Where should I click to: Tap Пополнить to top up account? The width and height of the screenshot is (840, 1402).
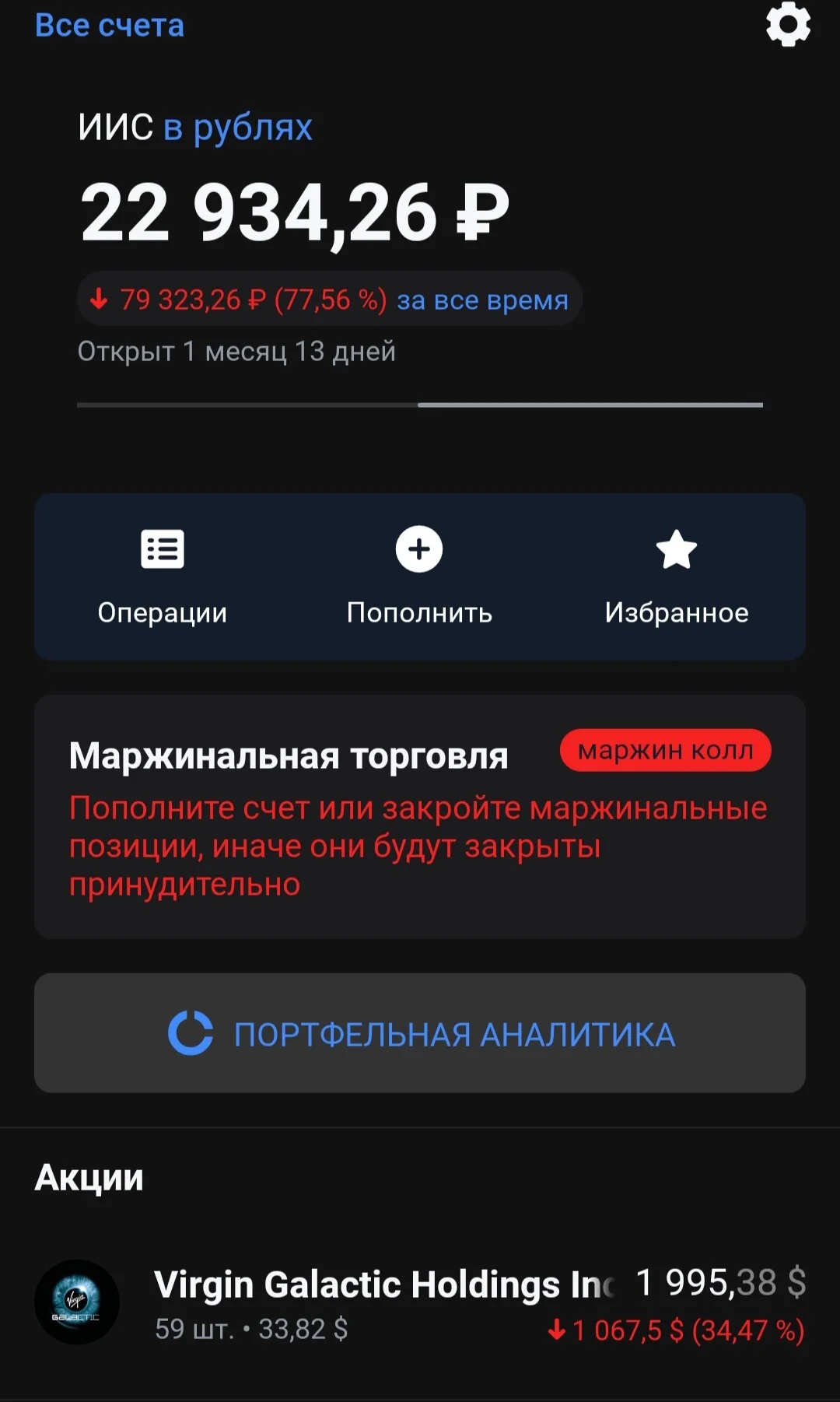(419, 577)
